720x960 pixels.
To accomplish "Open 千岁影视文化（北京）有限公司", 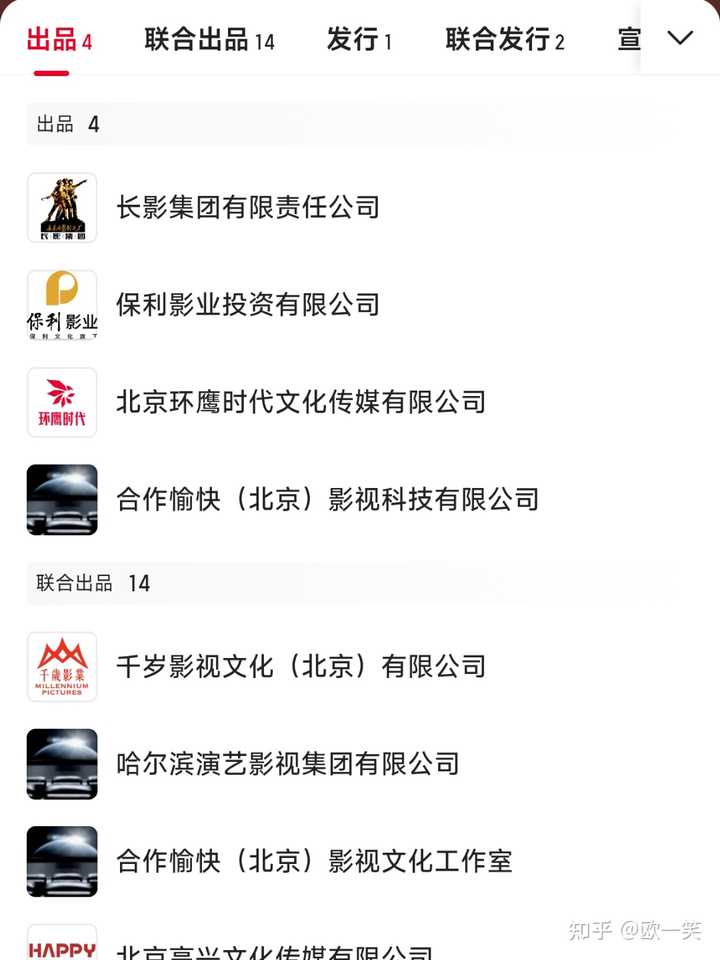I will (x=300, y=666).
